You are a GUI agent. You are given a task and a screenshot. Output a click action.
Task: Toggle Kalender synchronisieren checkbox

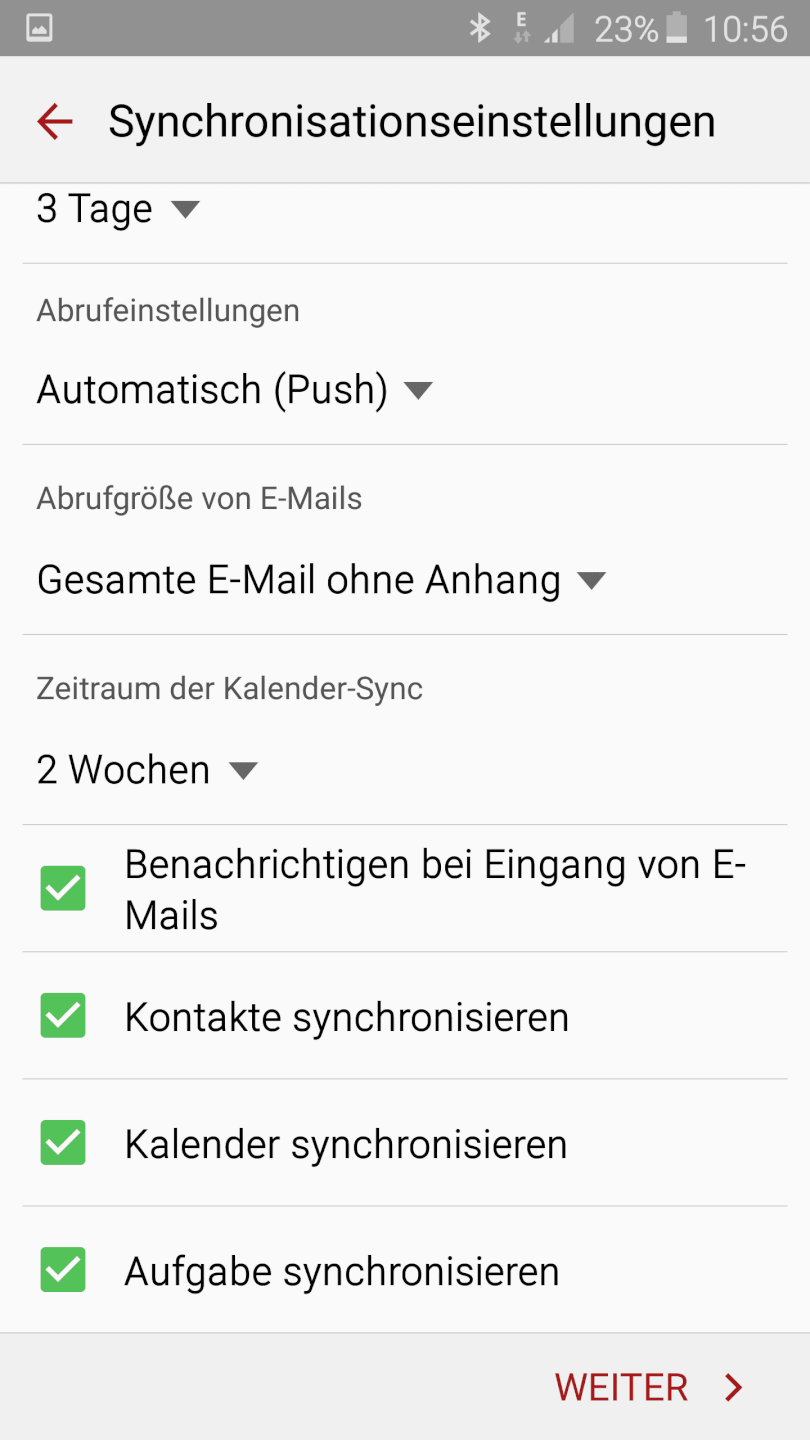63,1143
